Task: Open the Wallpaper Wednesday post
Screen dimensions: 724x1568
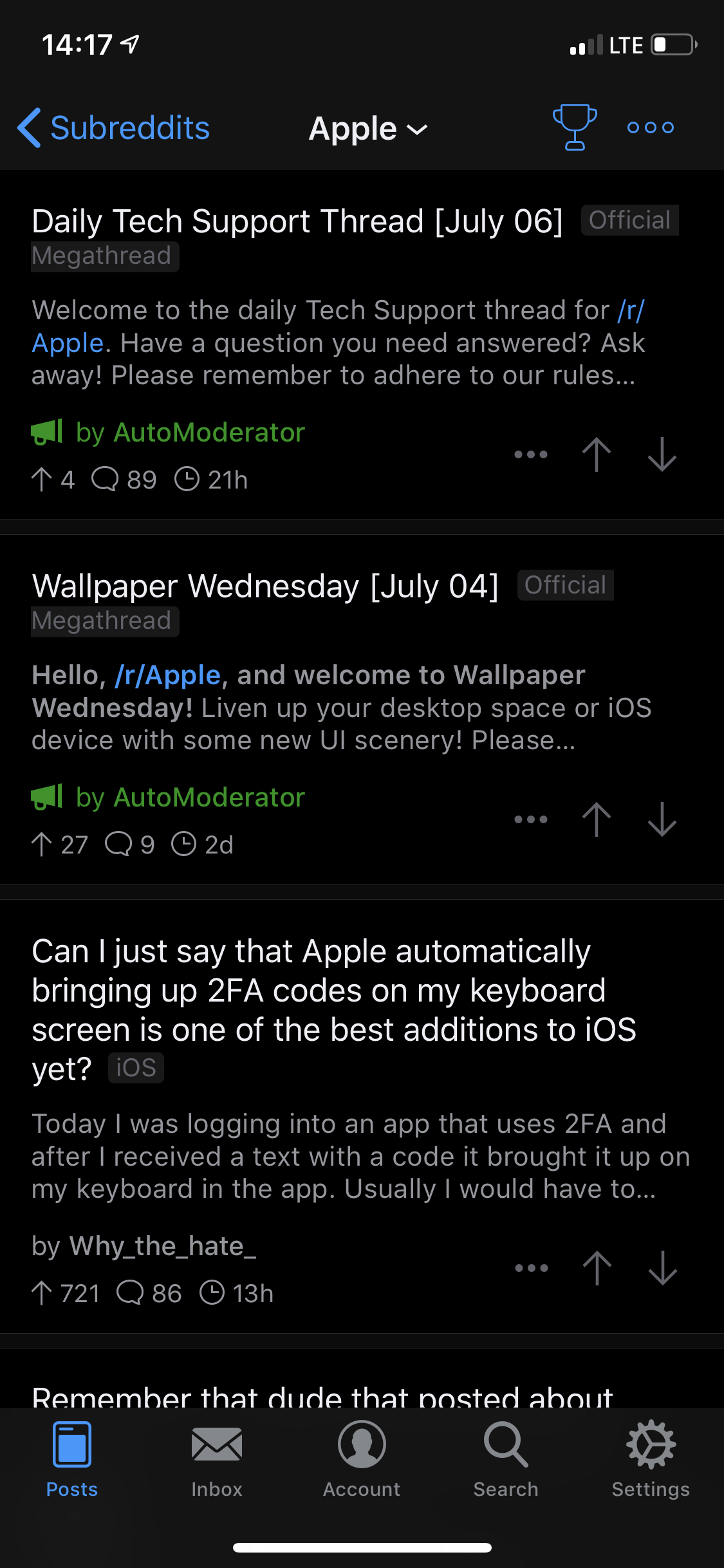Action: 265,586
